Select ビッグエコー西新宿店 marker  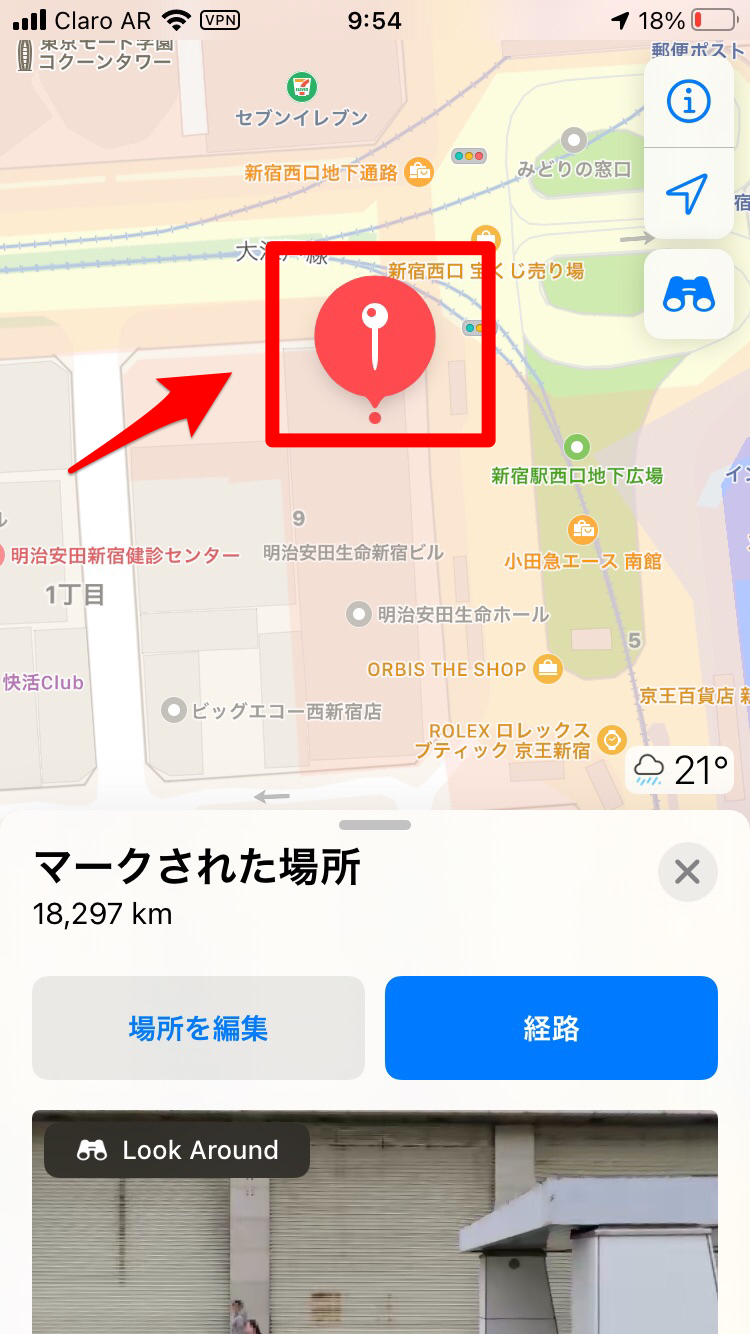point(176,711)
